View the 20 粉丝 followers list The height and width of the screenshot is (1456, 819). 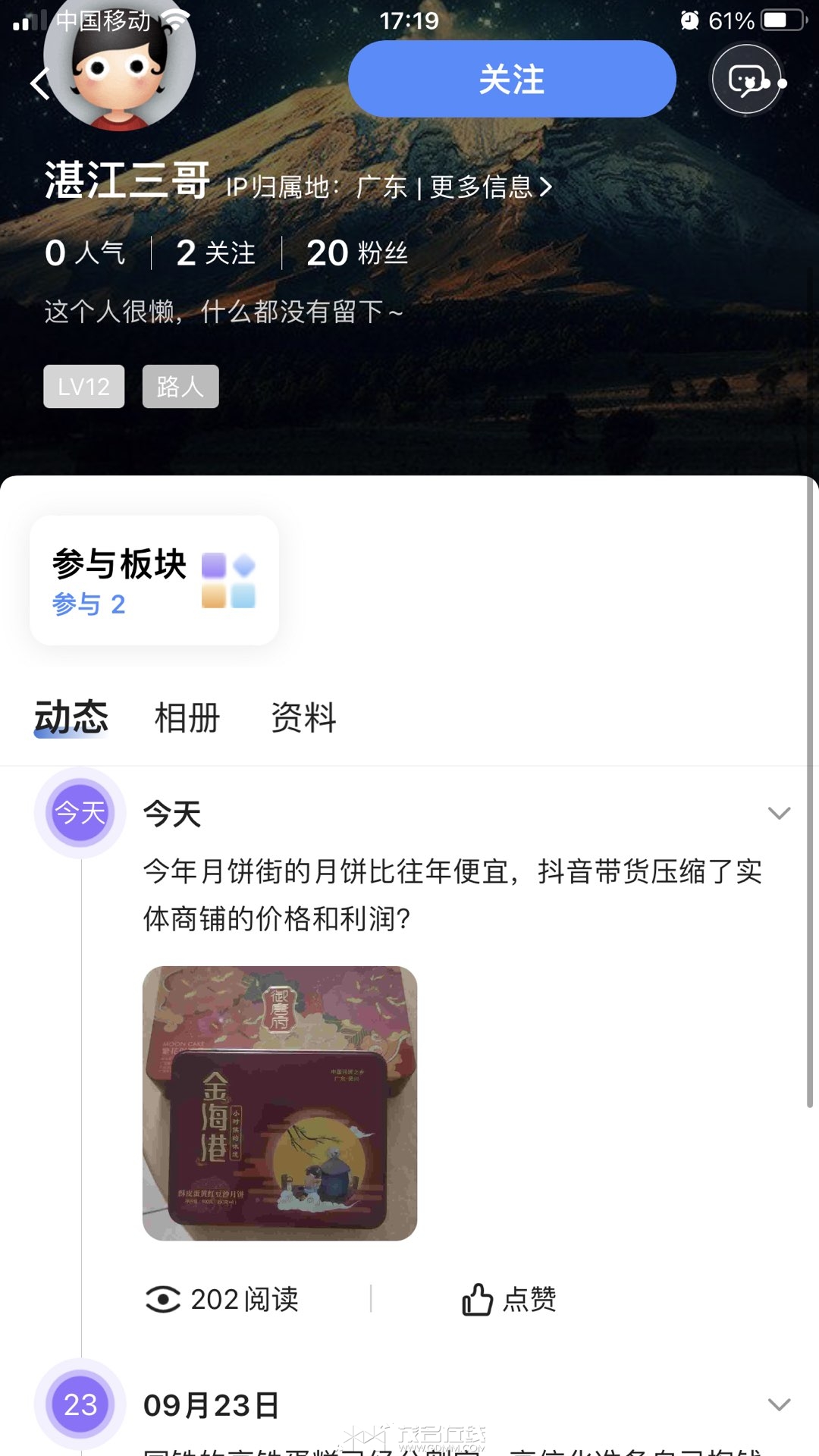(357, 253)
